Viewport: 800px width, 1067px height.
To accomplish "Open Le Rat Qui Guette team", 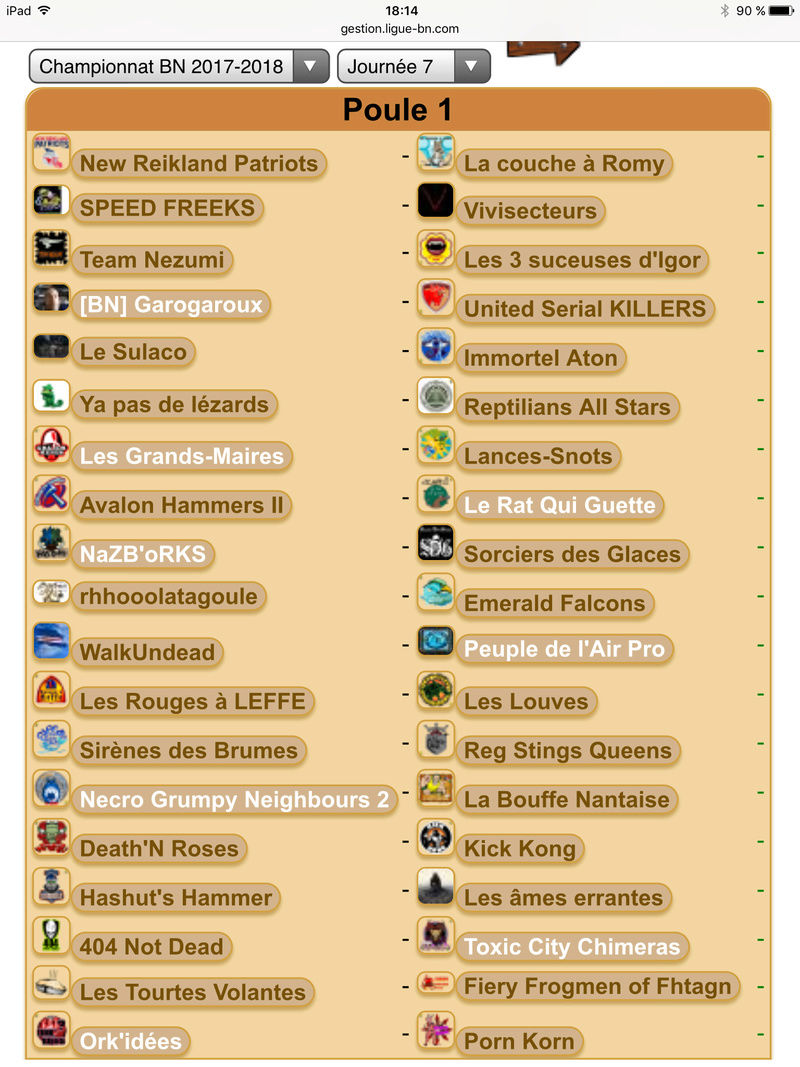I will click(x=559, y=505).
